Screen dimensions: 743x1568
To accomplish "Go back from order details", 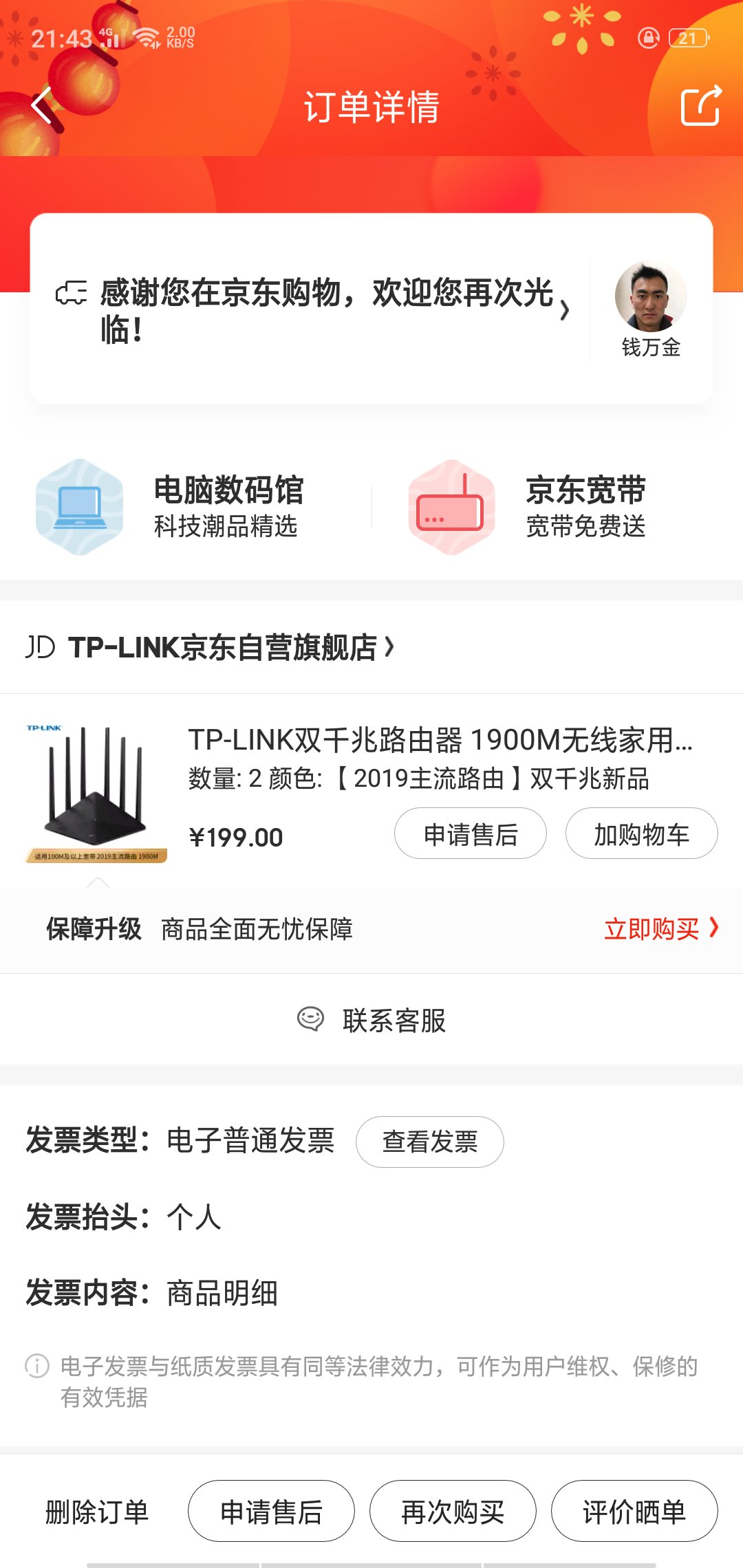I will [x=43, y=106].
